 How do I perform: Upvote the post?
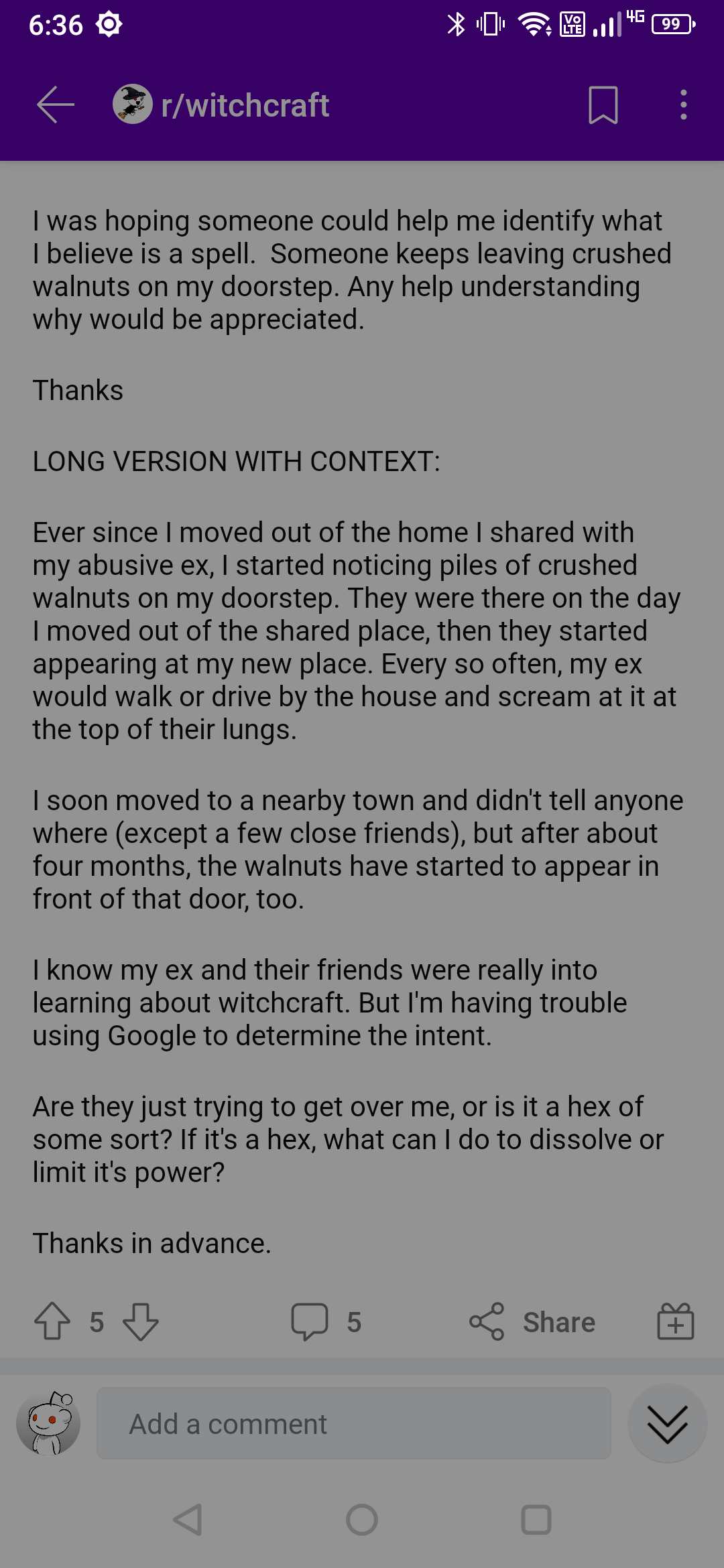52,1321
